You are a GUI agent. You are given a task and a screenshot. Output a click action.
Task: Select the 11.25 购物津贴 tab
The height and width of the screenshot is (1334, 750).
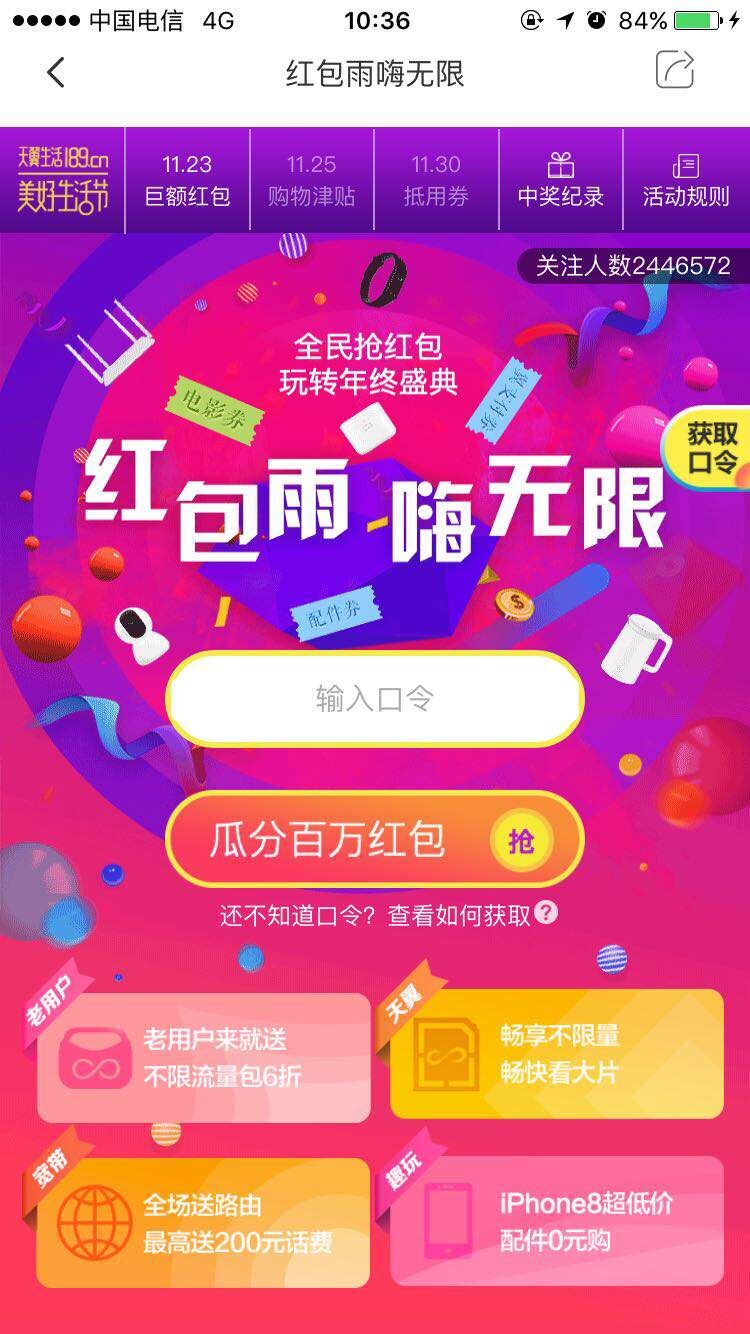(311, 181)
